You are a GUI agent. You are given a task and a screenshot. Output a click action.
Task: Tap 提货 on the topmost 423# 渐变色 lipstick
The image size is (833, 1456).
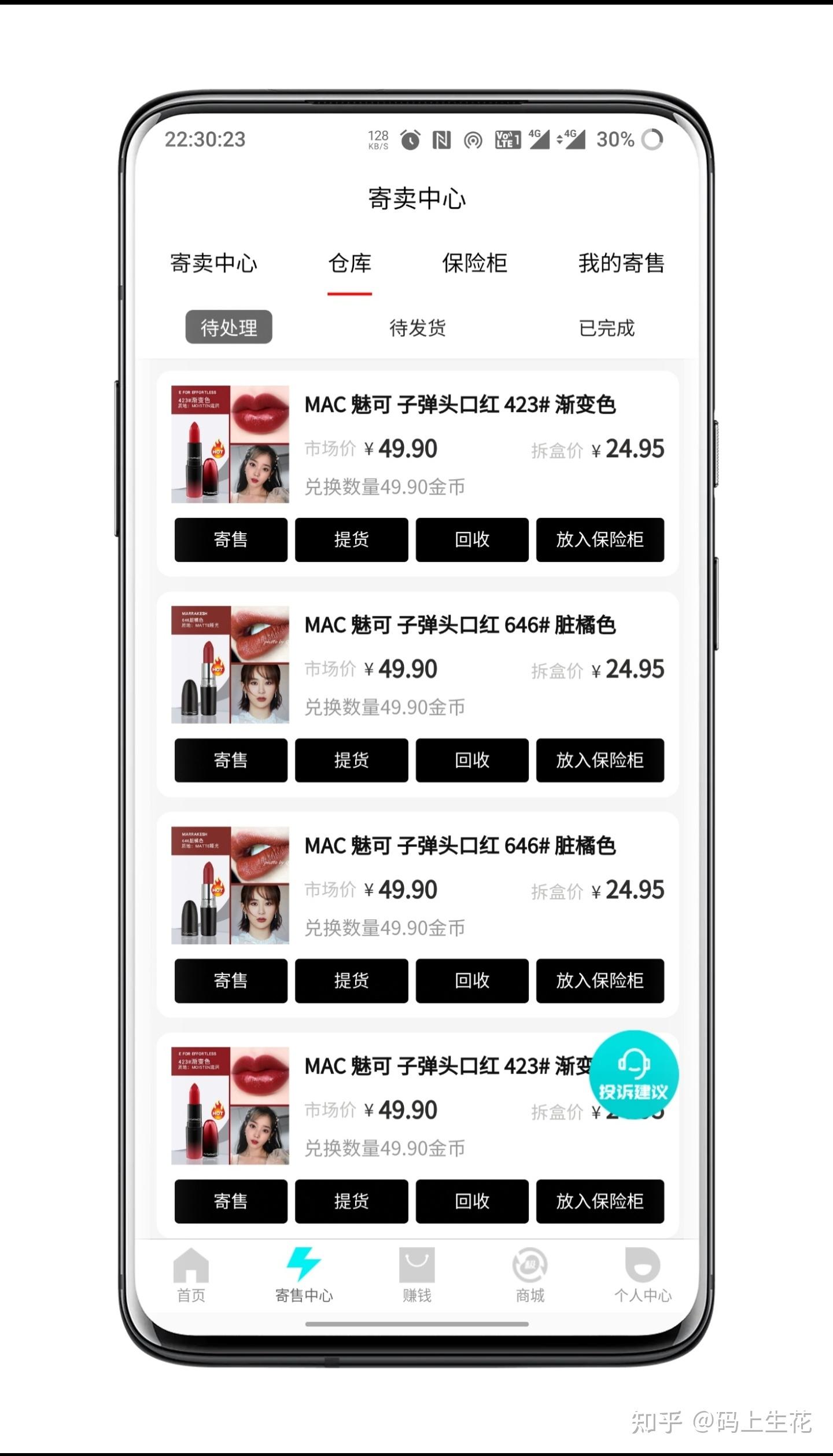[x=351, y=539]
